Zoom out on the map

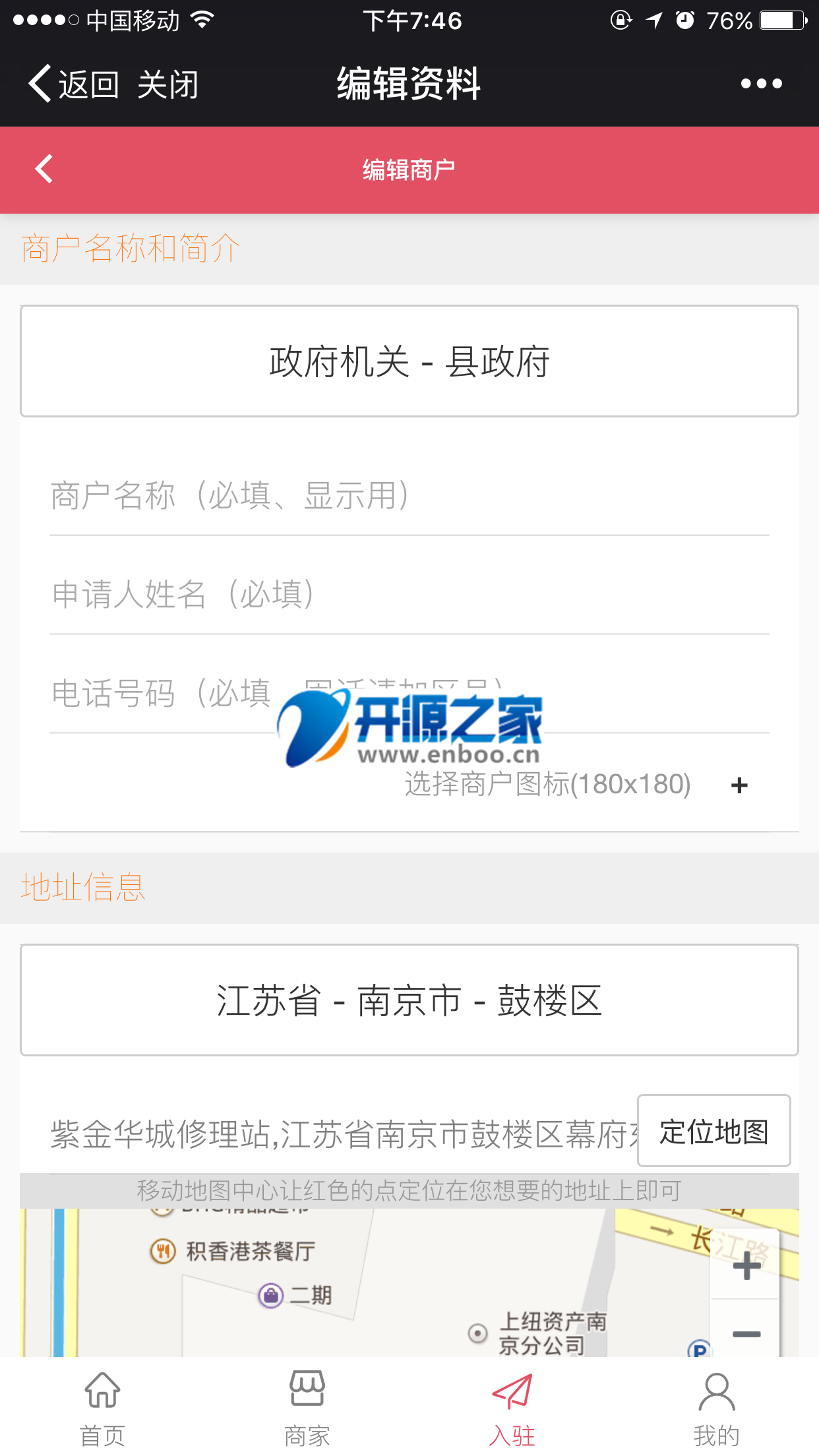pos(746,1333)
